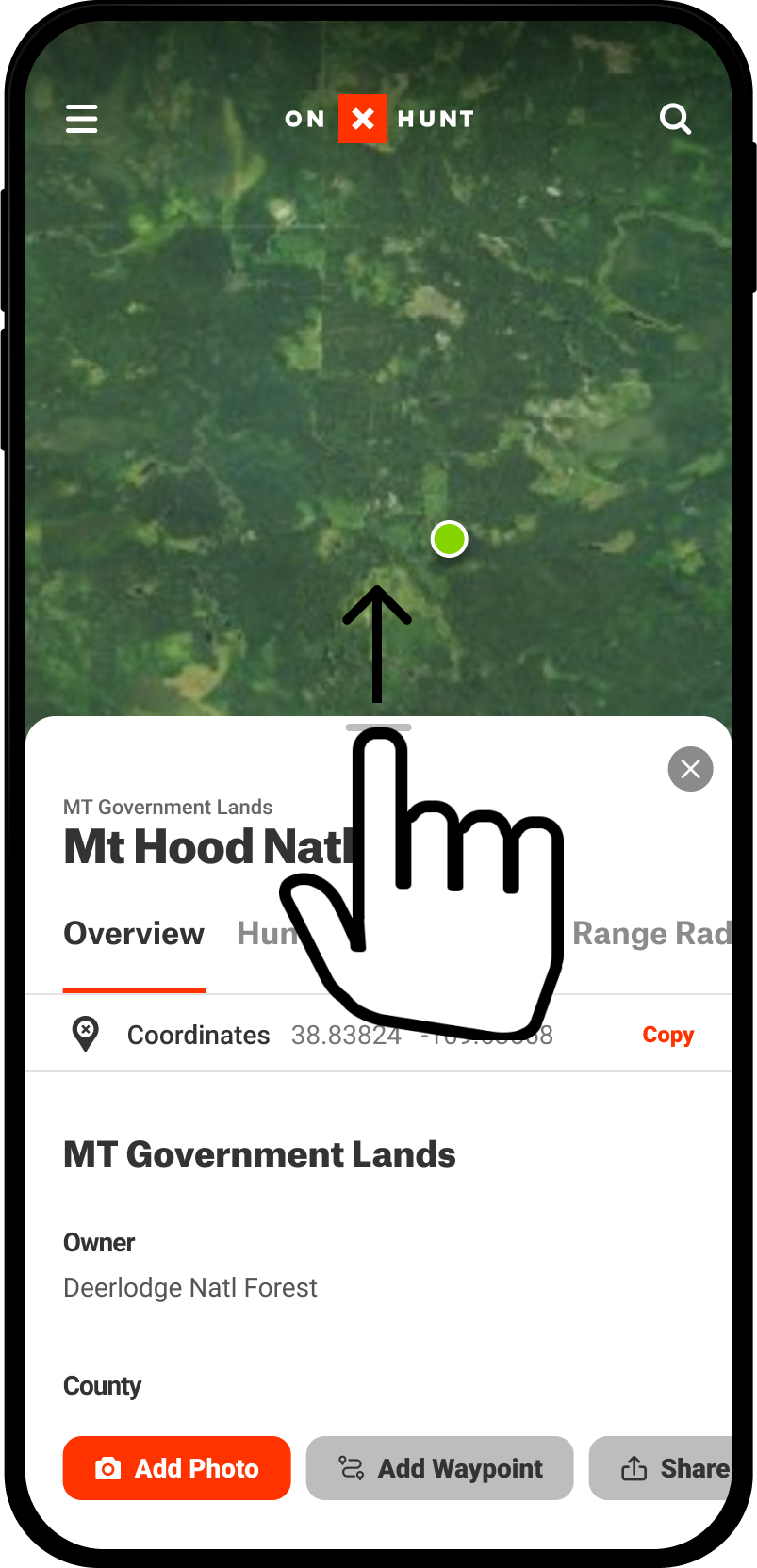Switch to the Overview tab
757x1568 pixels.
pos(134,934)
